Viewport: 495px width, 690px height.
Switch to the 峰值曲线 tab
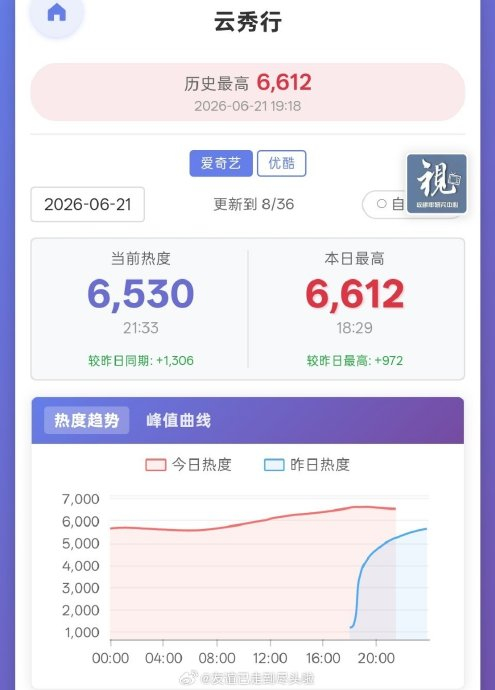click(179, 420)
